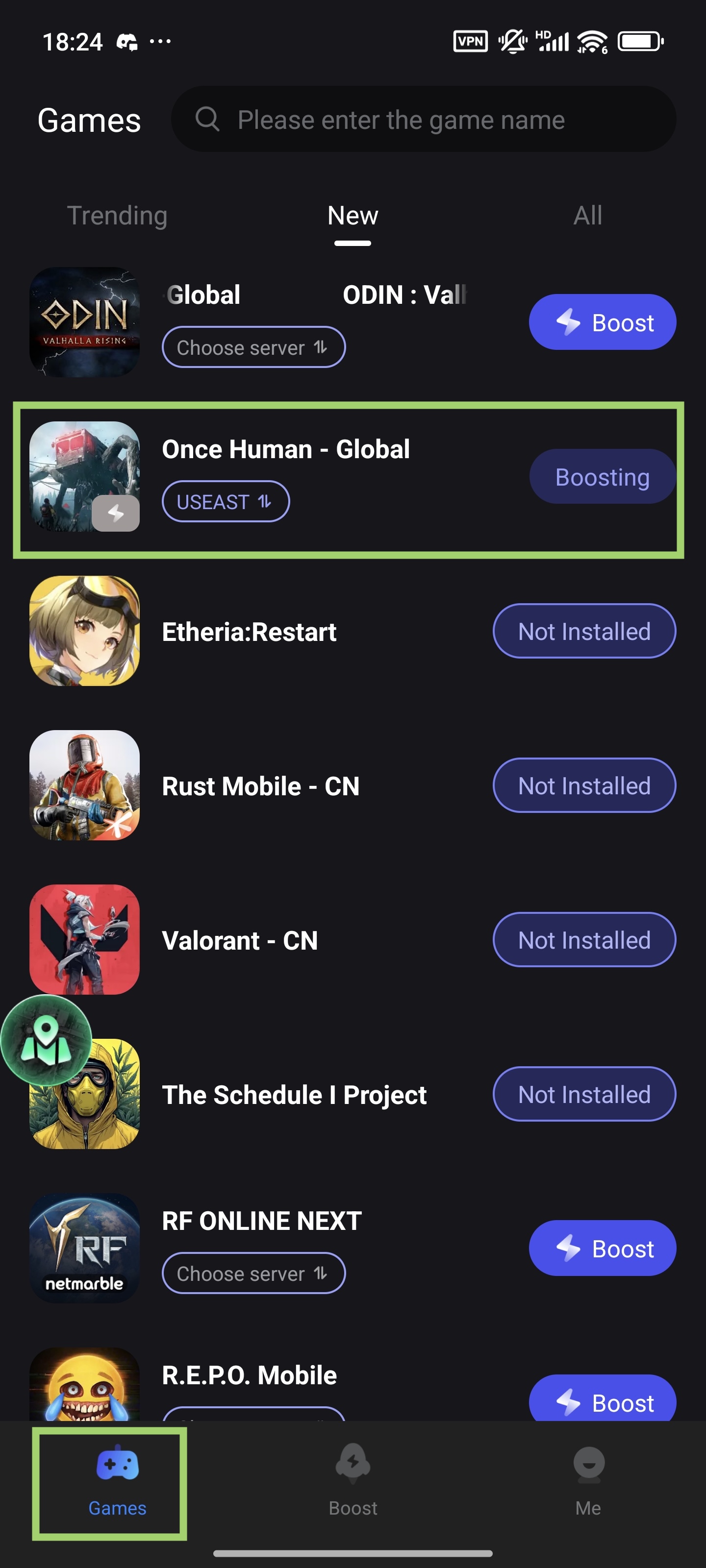The height and width of the screenshot is (1568, 706).
Task: Tap Not Installed for Rust Mobile - CN
Action: [583, 786]
